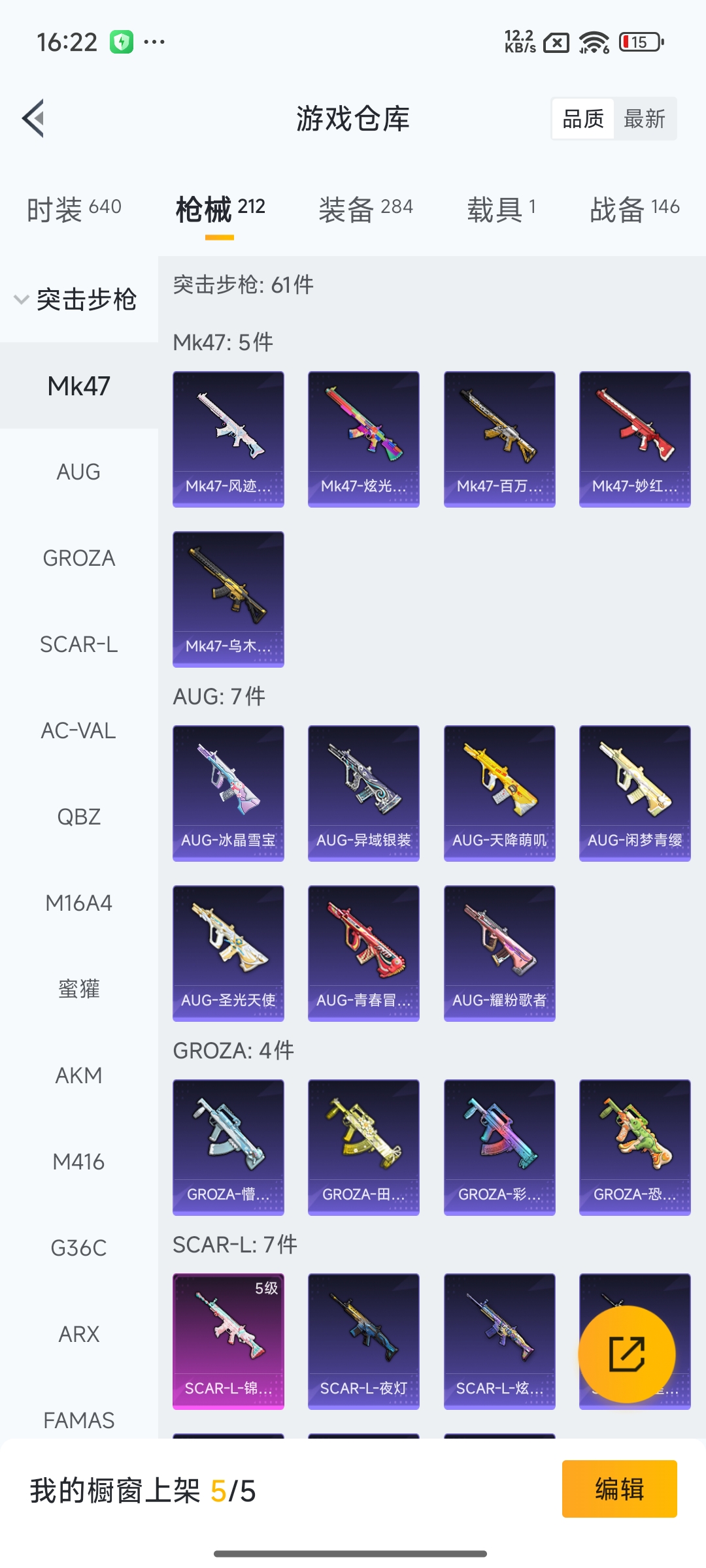Go back using the back arrow
Viewport: 706px width, 1568px height.
tap(34, 119)
